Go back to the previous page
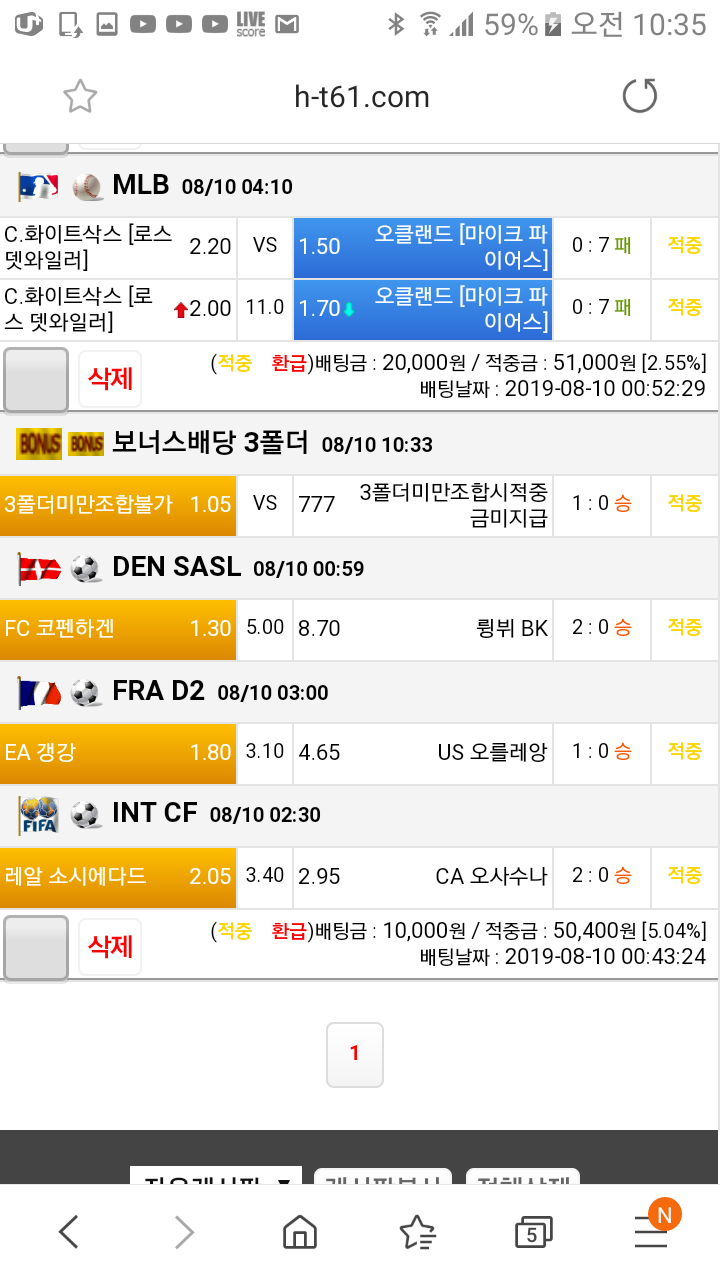The image size is (720, 1280). click(x=68, y=1232)
